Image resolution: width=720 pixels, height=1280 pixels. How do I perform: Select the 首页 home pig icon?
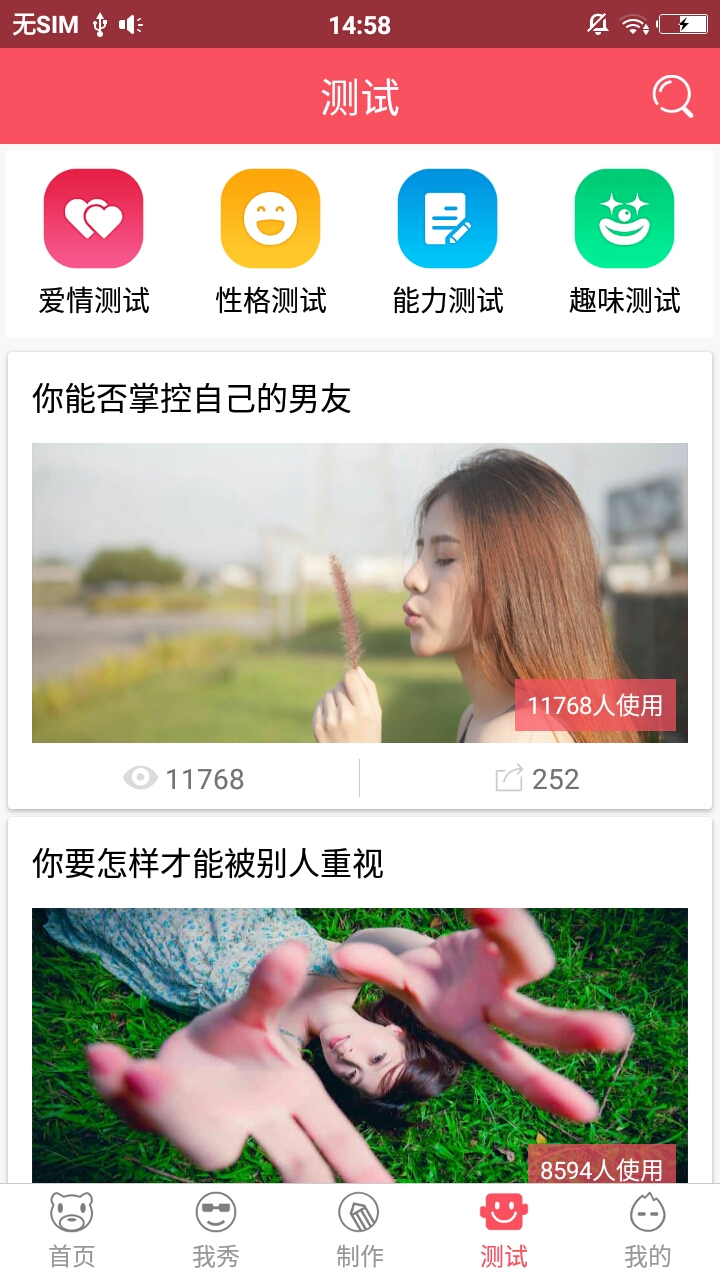(x=71, y=1228)
